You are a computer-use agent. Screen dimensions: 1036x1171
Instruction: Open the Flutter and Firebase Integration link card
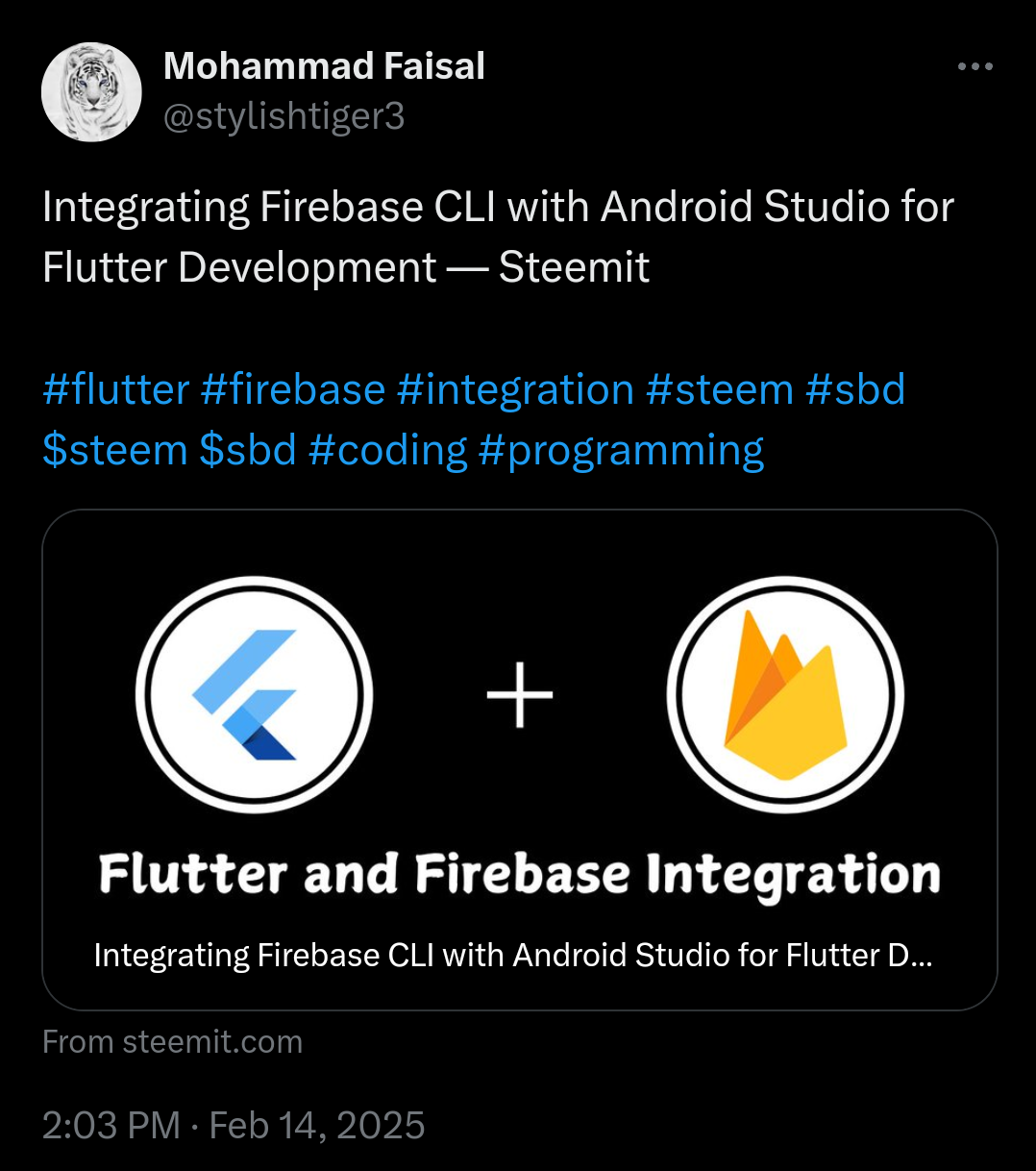(519, 760)
